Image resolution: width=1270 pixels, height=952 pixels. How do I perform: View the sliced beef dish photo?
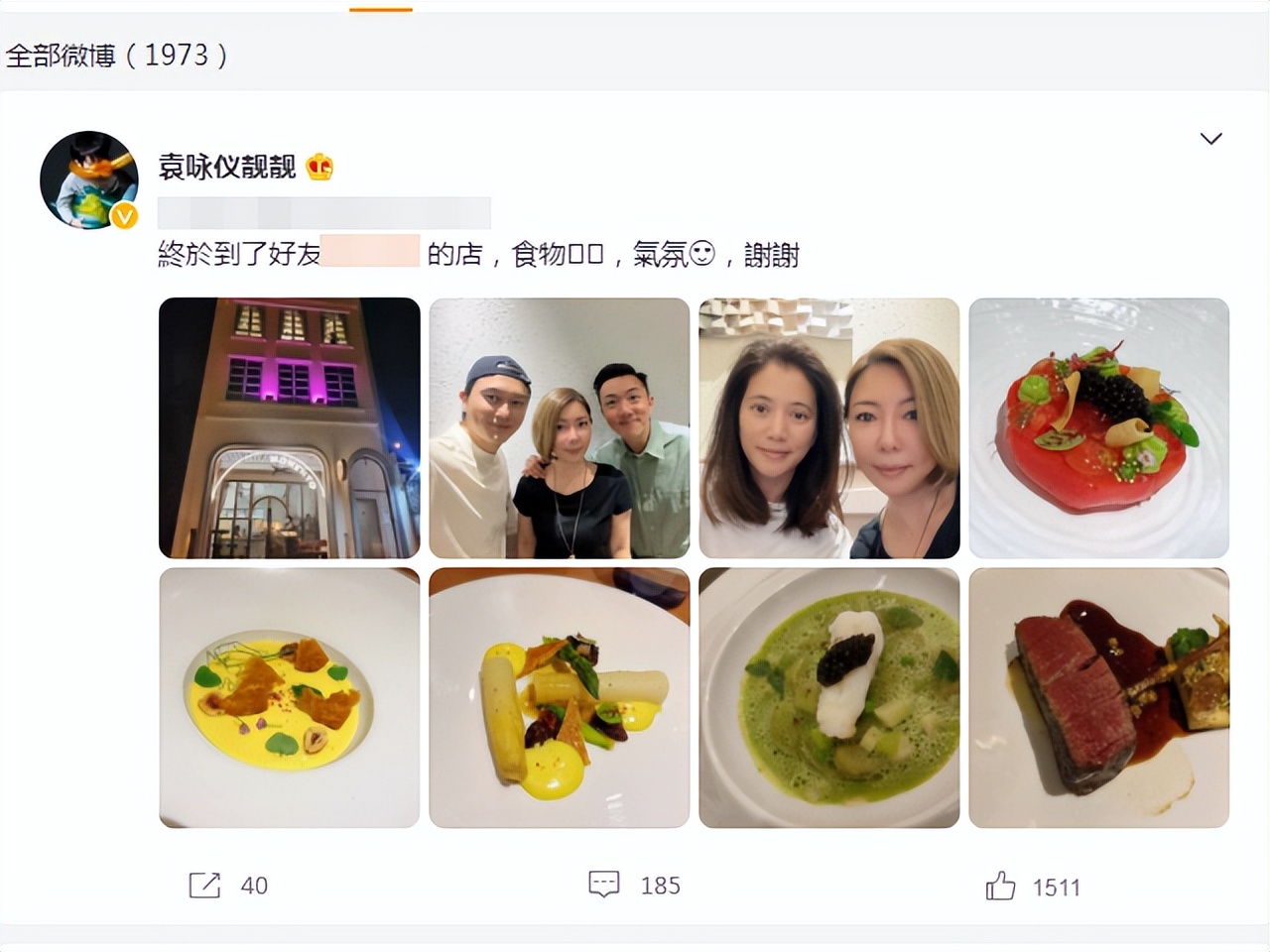pos(1099,698)
